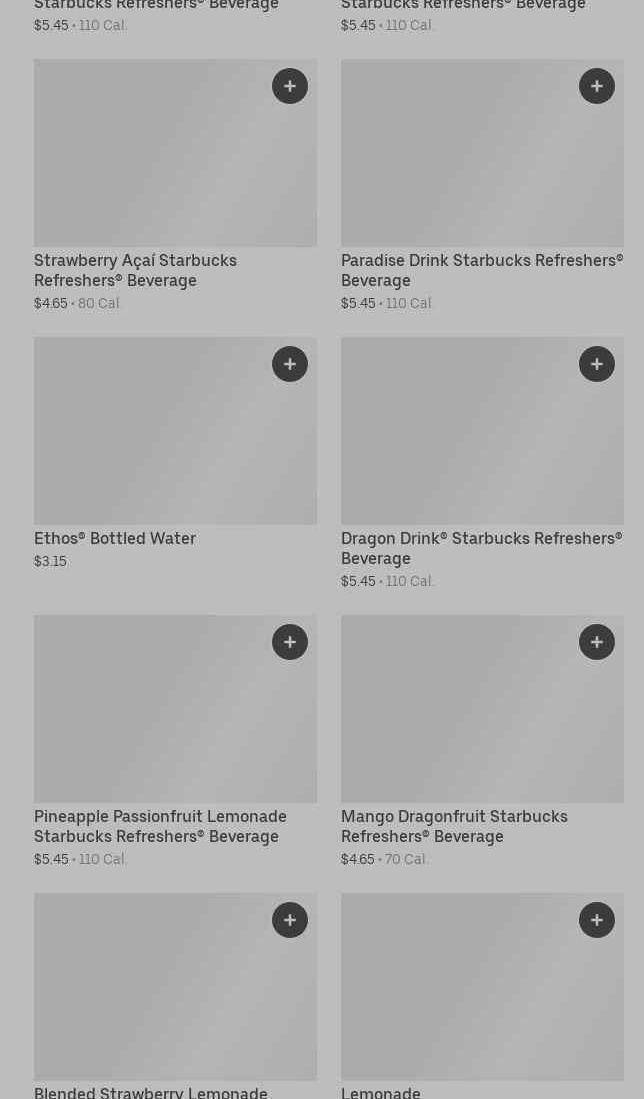Open Pineapple Passionfruit Lemonade item card
The width and height of the screenshot is (644, 1099).
[x=175, y=742]
